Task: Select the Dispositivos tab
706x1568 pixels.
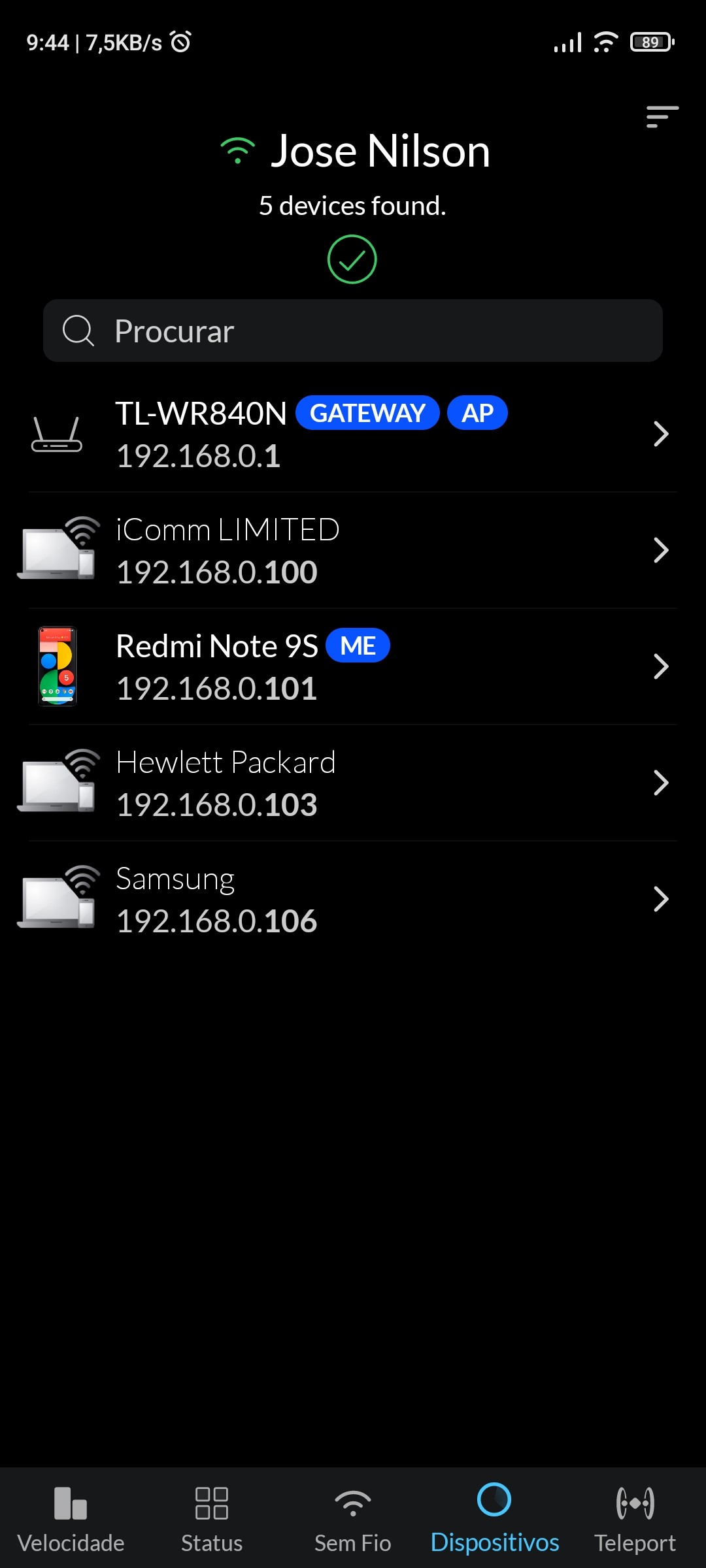Action: (x=494, y=1520)
